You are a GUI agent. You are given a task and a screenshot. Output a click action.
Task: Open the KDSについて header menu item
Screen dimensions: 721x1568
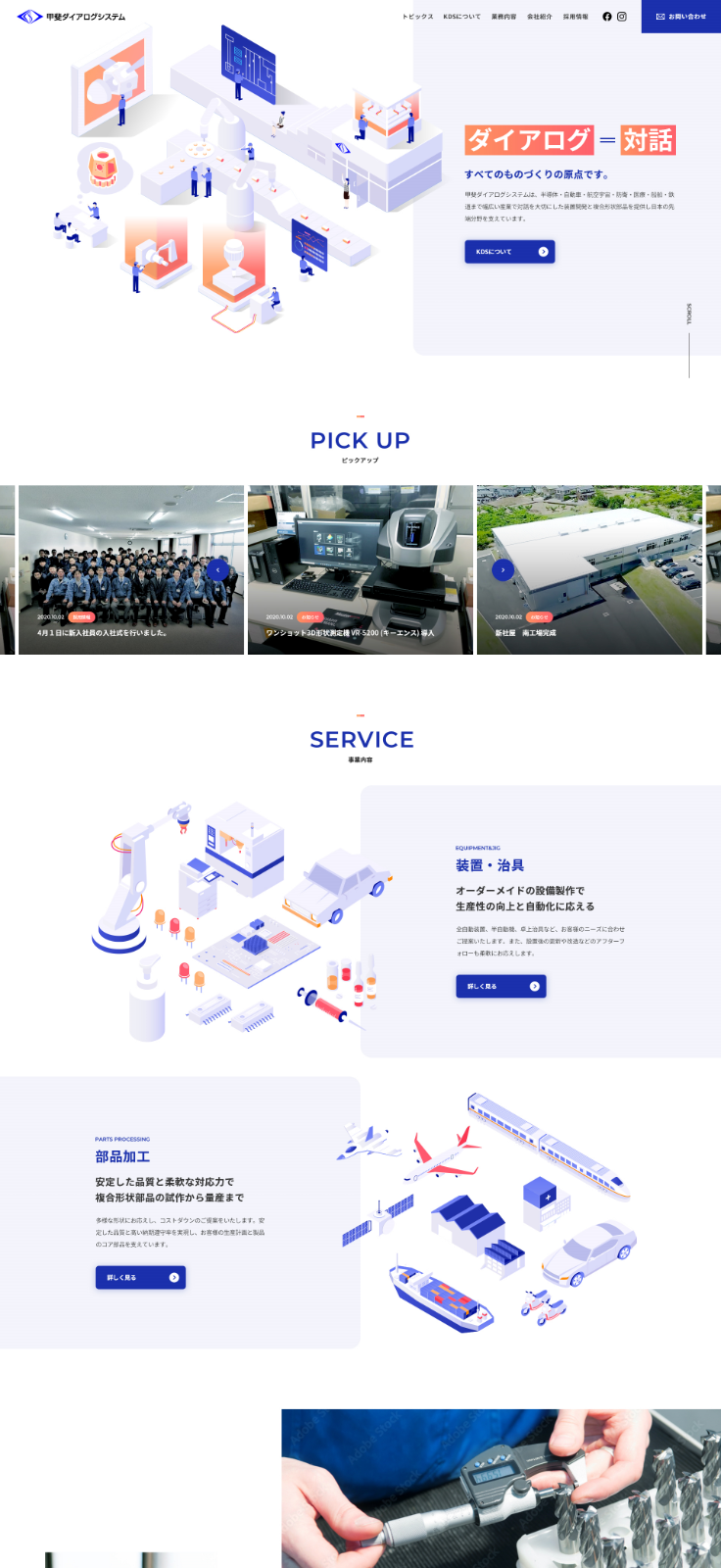[461, 17]
